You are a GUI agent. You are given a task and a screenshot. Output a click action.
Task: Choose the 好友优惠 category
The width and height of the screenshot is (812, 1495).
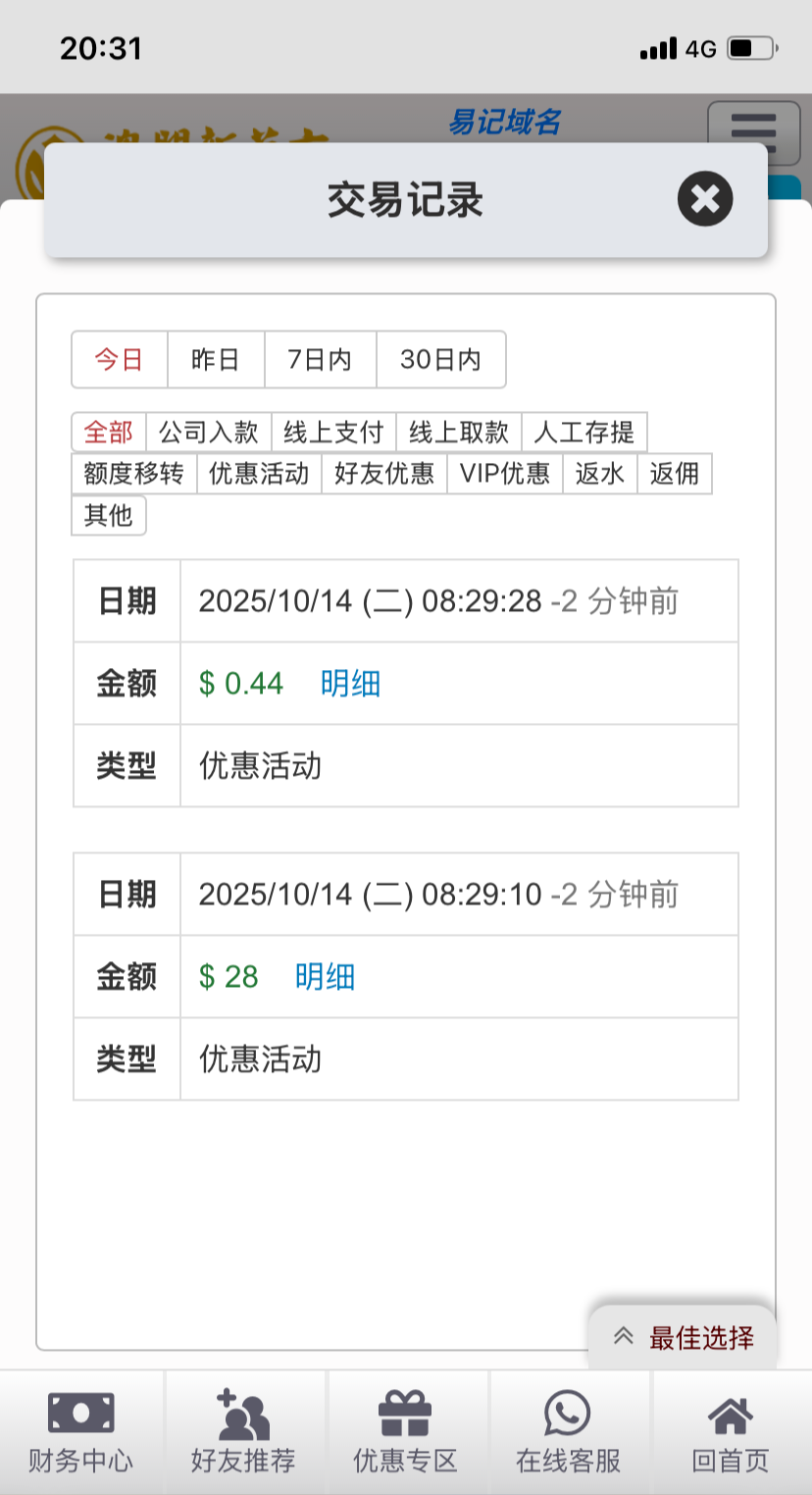pyautogui.click(x=384, y=474)
